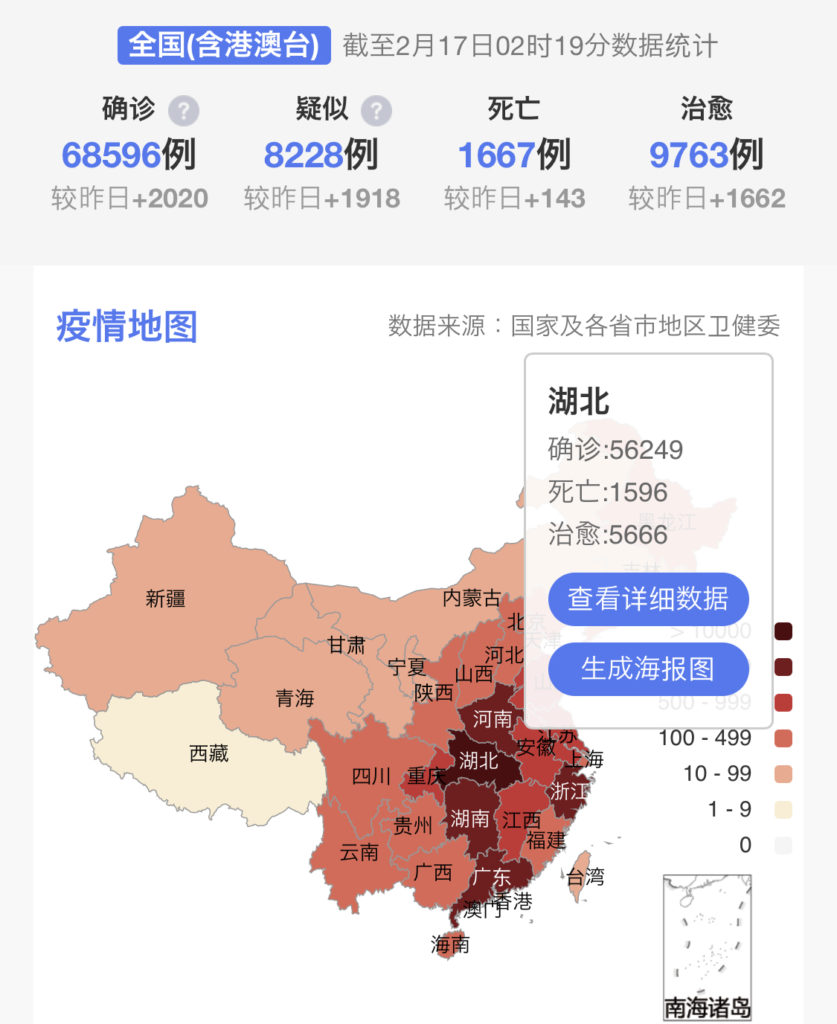Screen dimensions: 837x1024
Task: Select 广东 province on the map
Action: [x=492, y=873]
